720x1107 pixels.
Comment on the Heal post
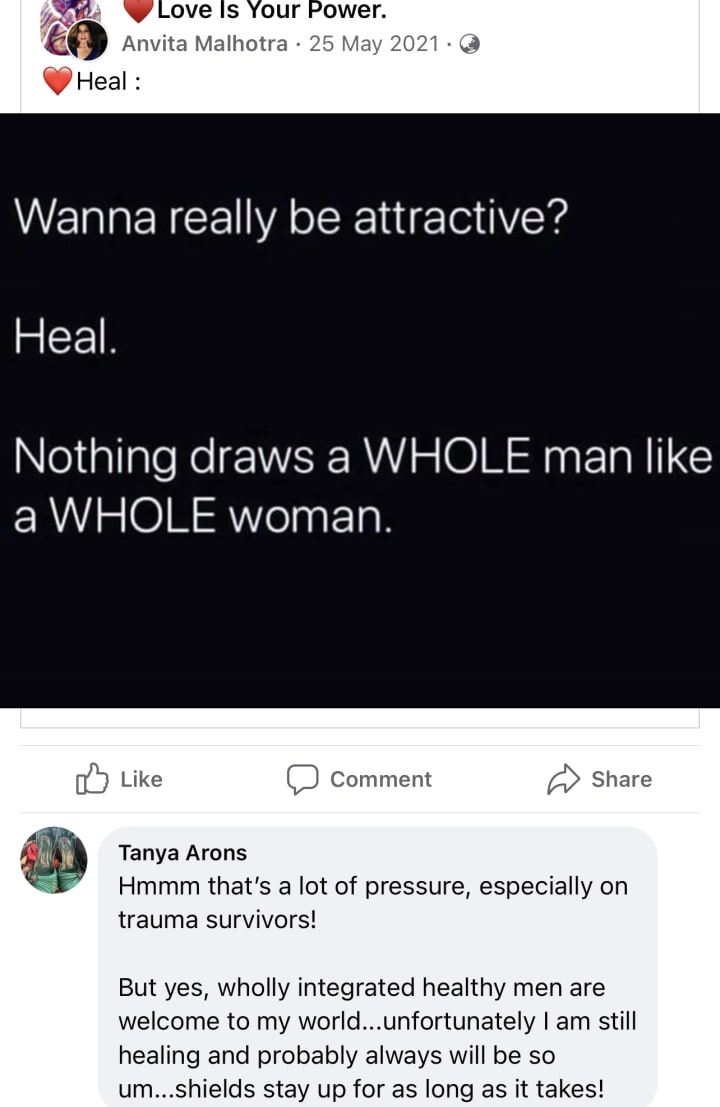tap(359, 779)
